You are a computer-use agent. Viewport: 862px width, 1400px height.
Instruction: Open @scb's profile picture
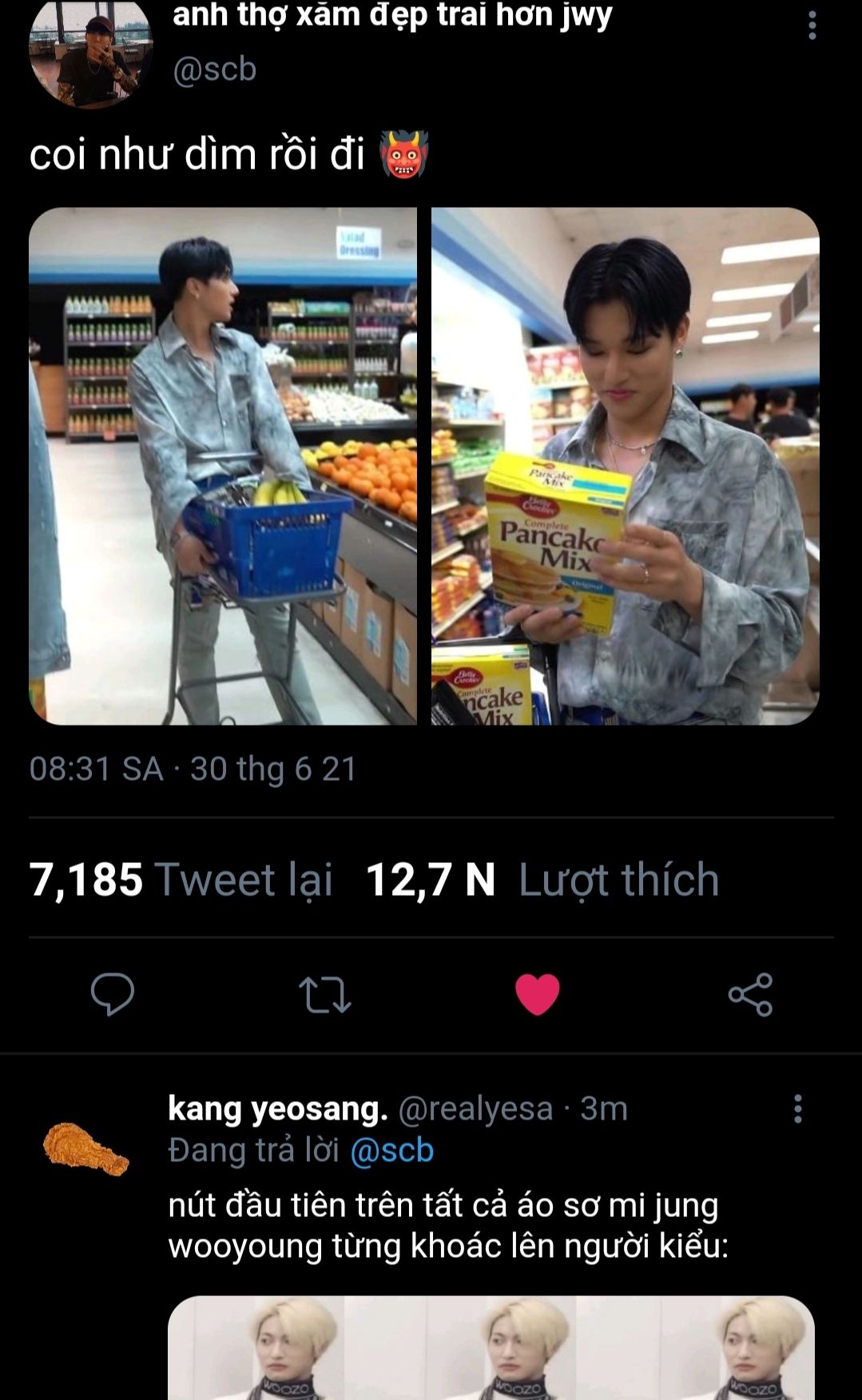89,54
